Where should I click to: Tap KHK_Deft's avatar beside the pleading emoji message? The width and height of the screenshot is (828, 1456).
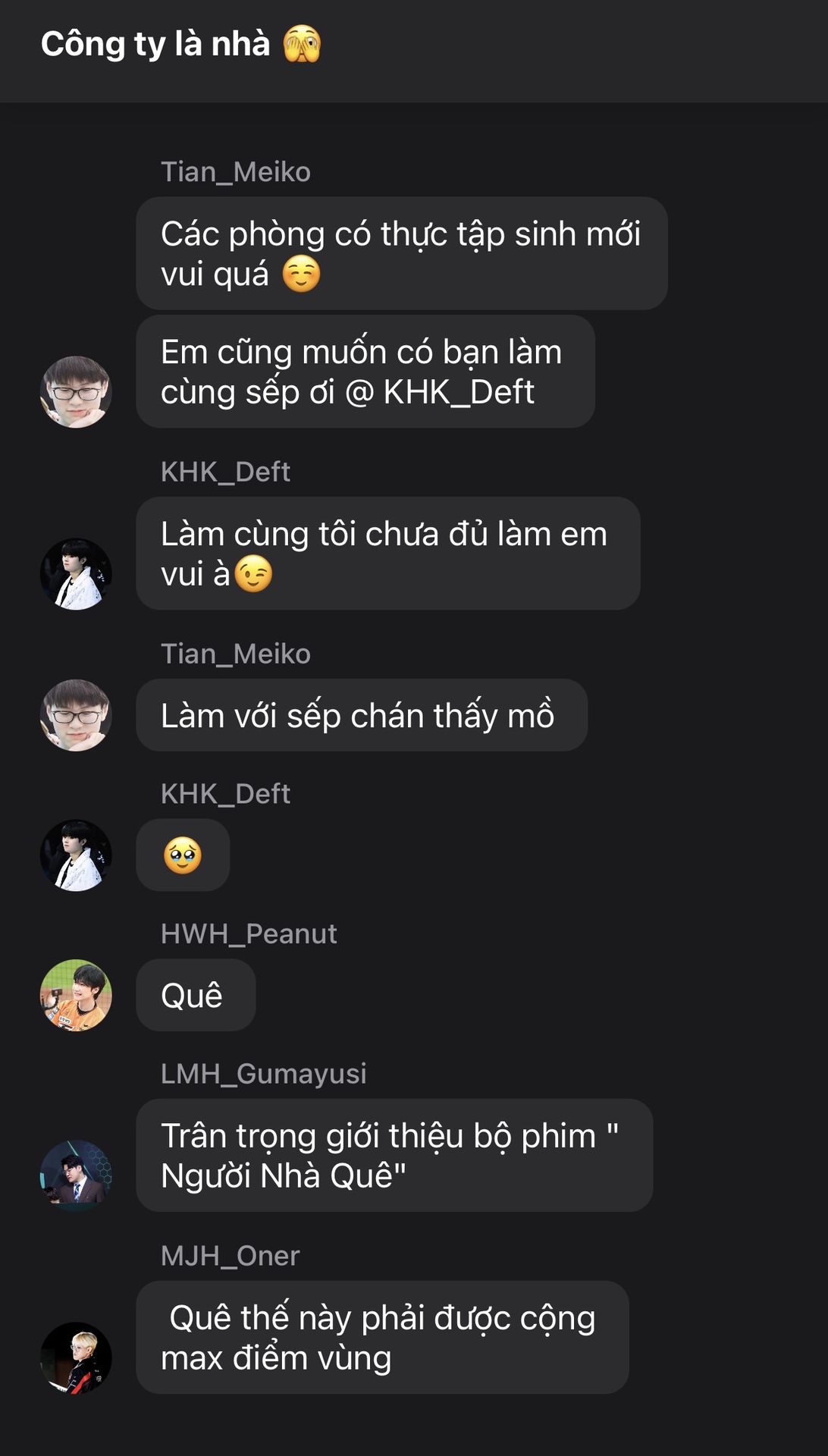76,855
